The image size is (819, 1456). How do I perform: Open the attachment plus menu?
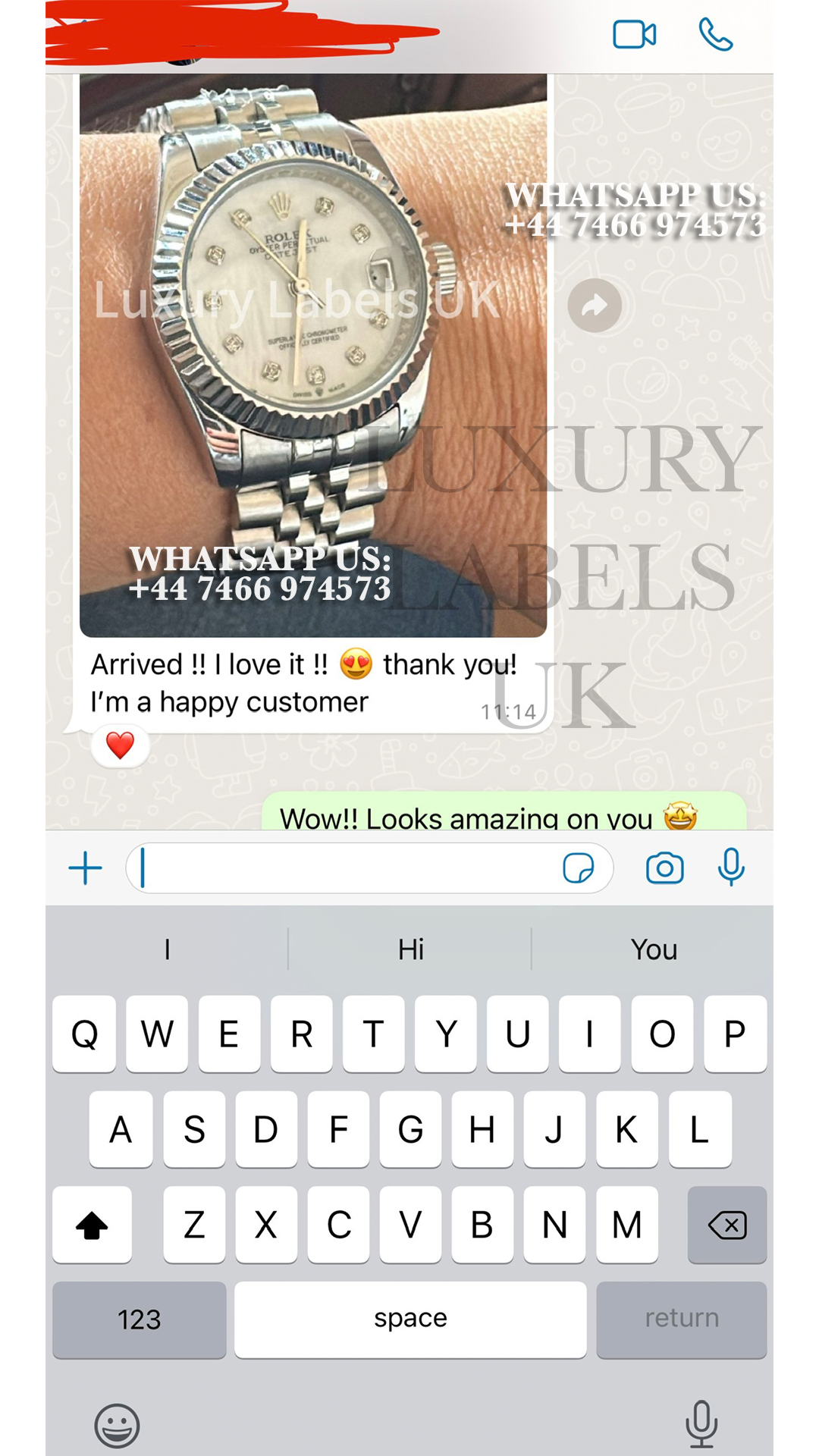(86, 868)
